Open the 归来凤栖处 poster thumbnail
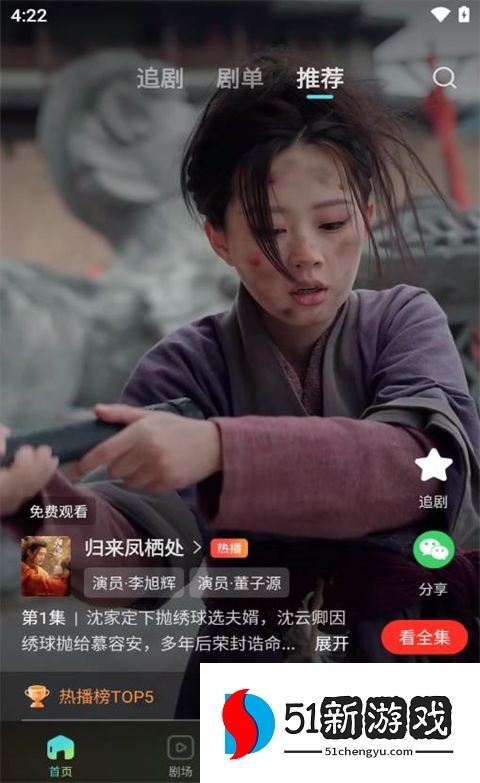The height and width of the screenshot is (783, 480). point(46,566)
